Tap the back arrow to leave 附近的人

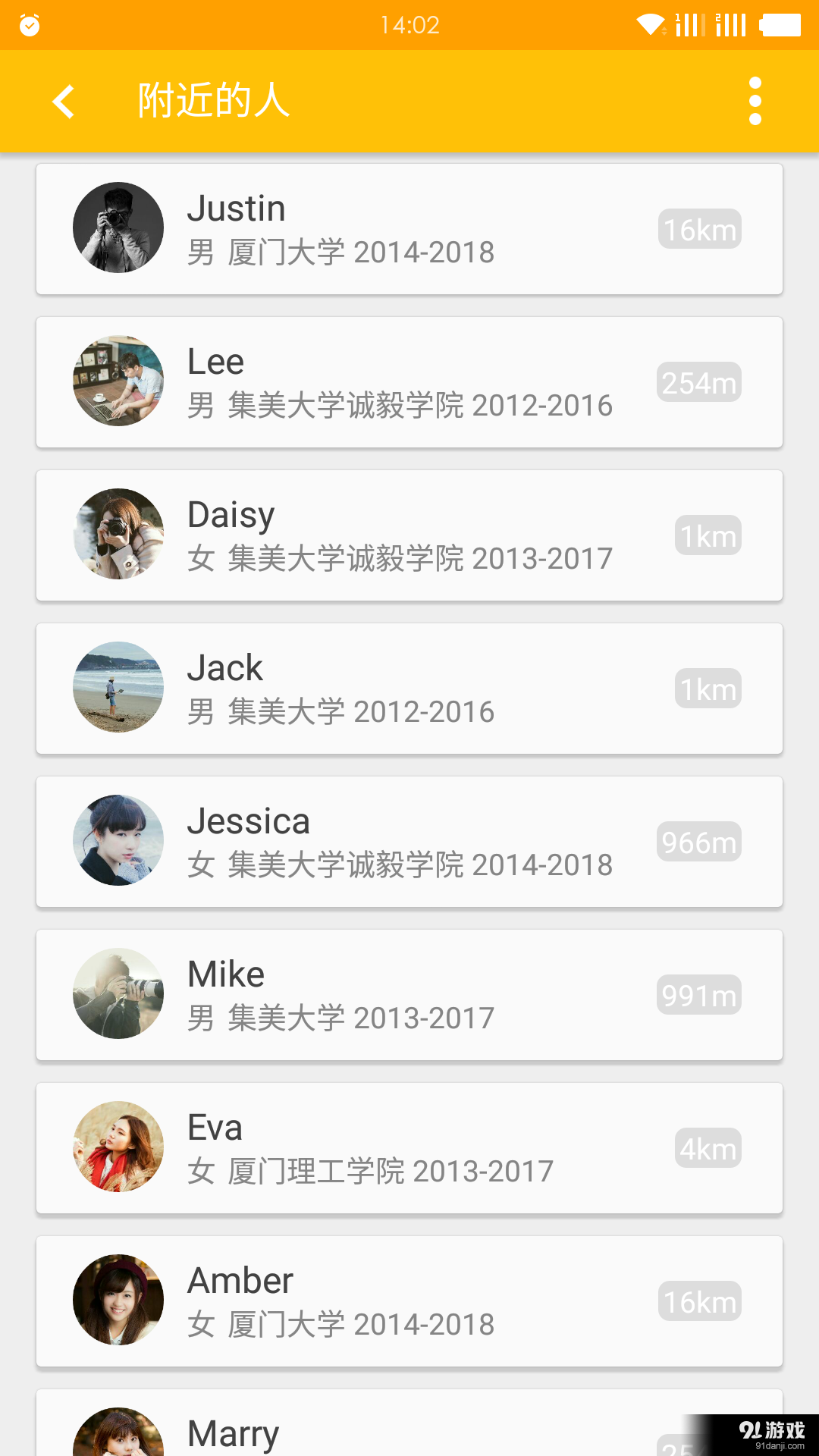tap(61, 100)
